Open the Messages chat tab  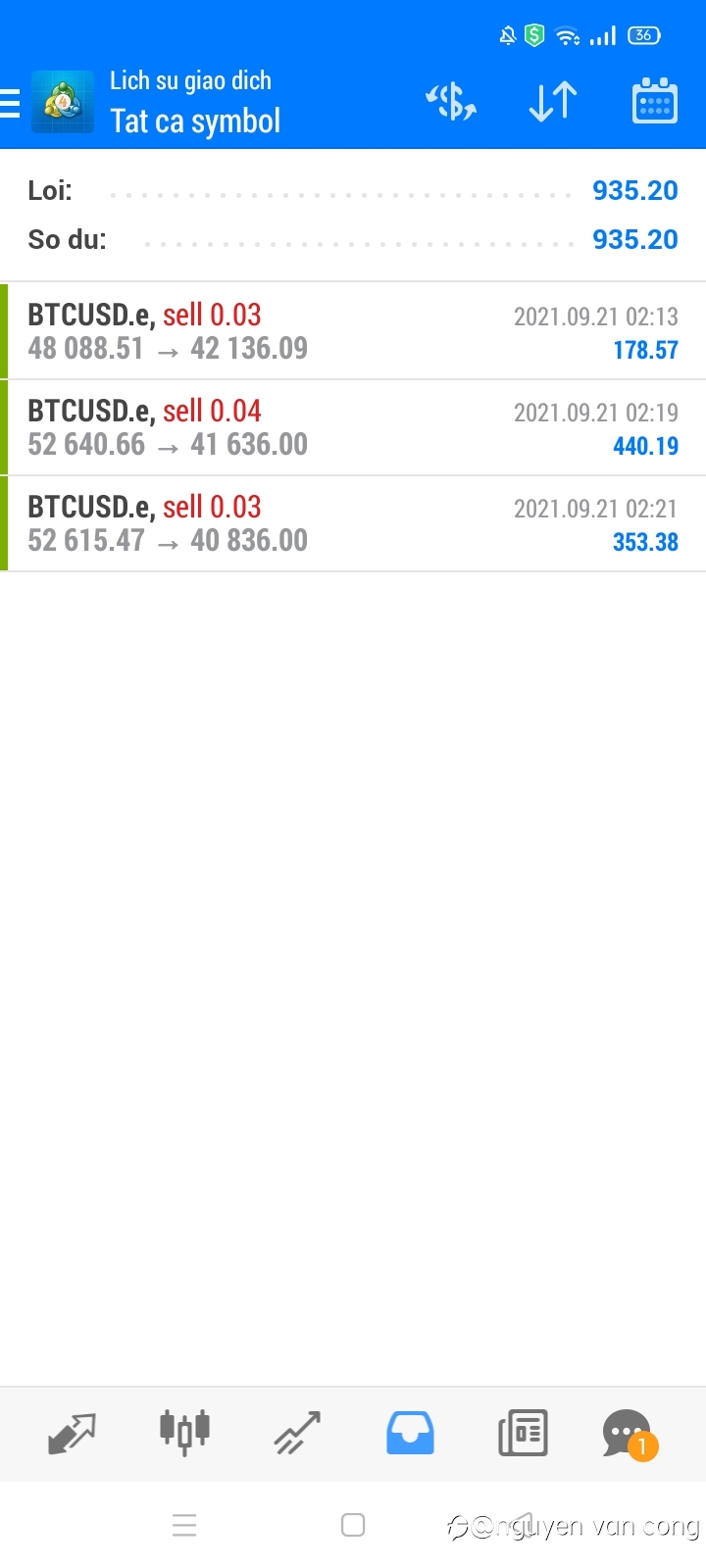[x=630, y=1435]
